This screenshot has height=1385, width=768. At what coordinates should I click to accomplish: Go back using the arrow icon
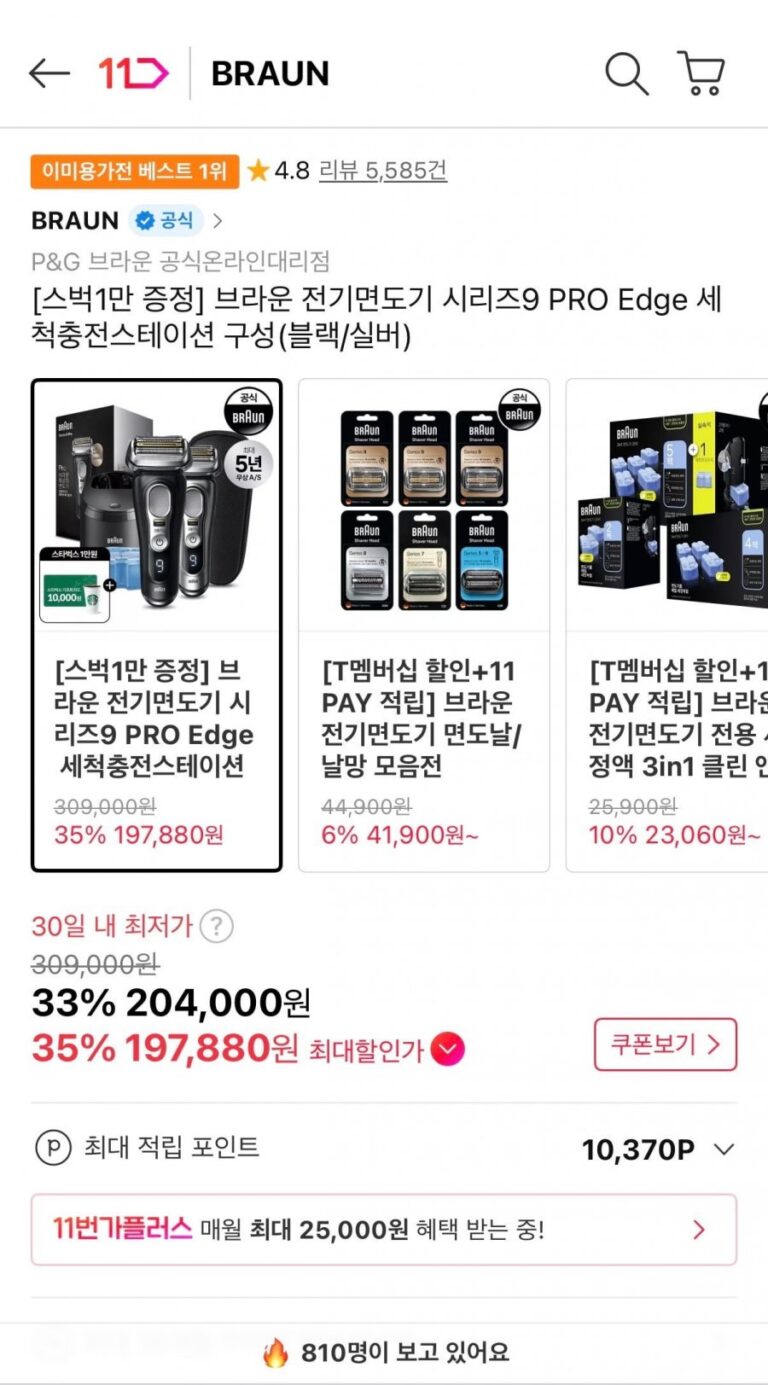tap(49, 73)
